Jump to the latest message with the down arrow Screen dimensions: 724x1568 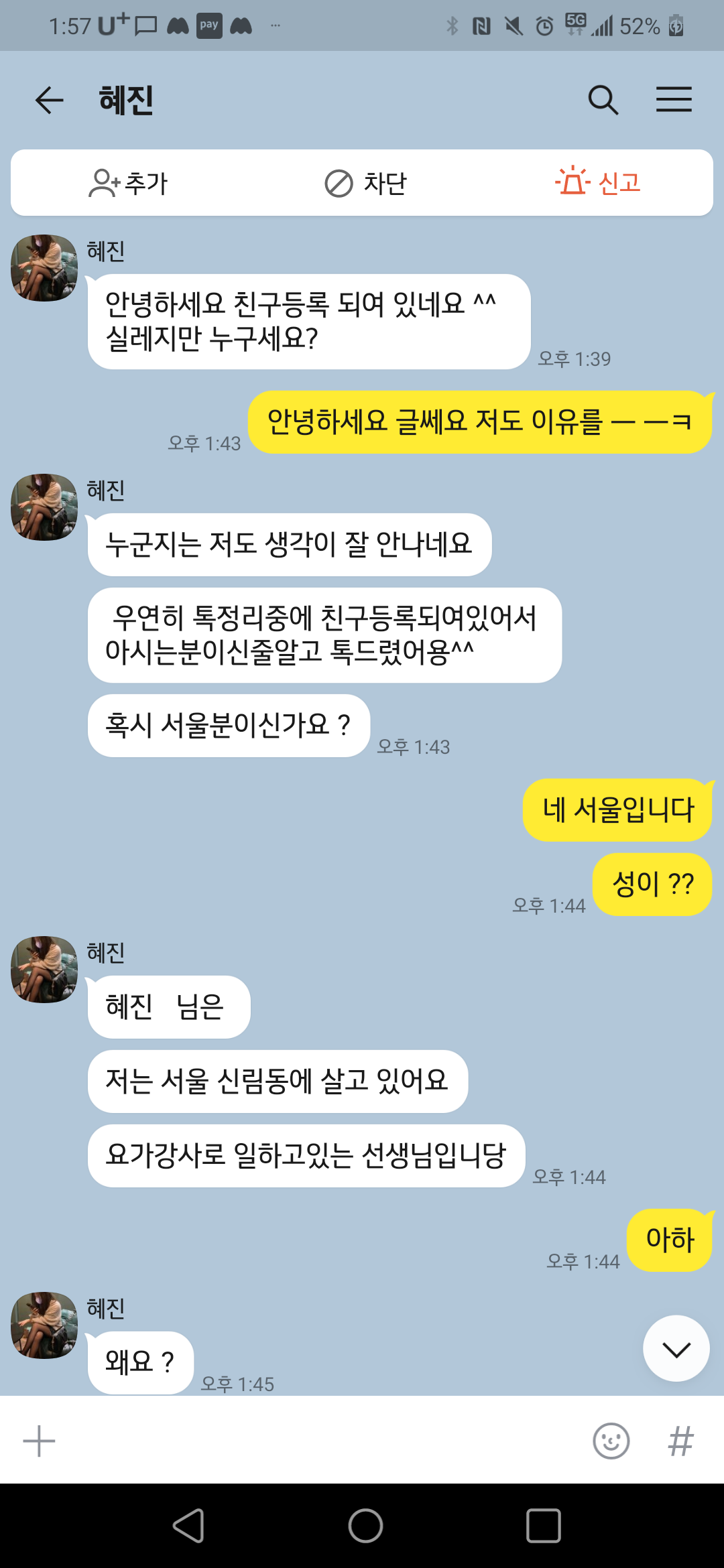coord(676,1348)
